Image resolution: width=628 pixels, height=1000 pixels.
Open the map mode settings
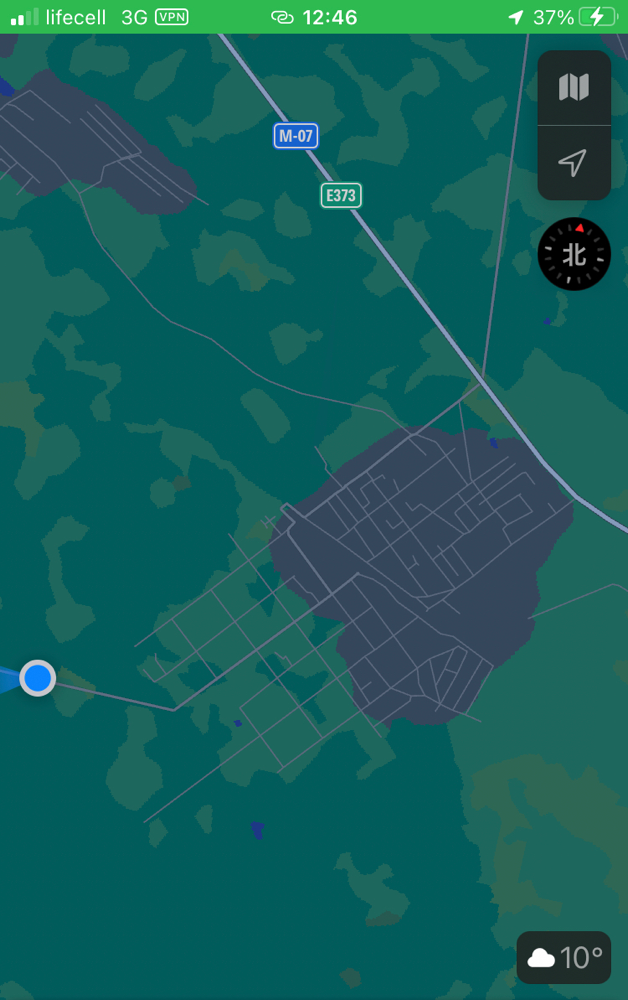point(573,88)
